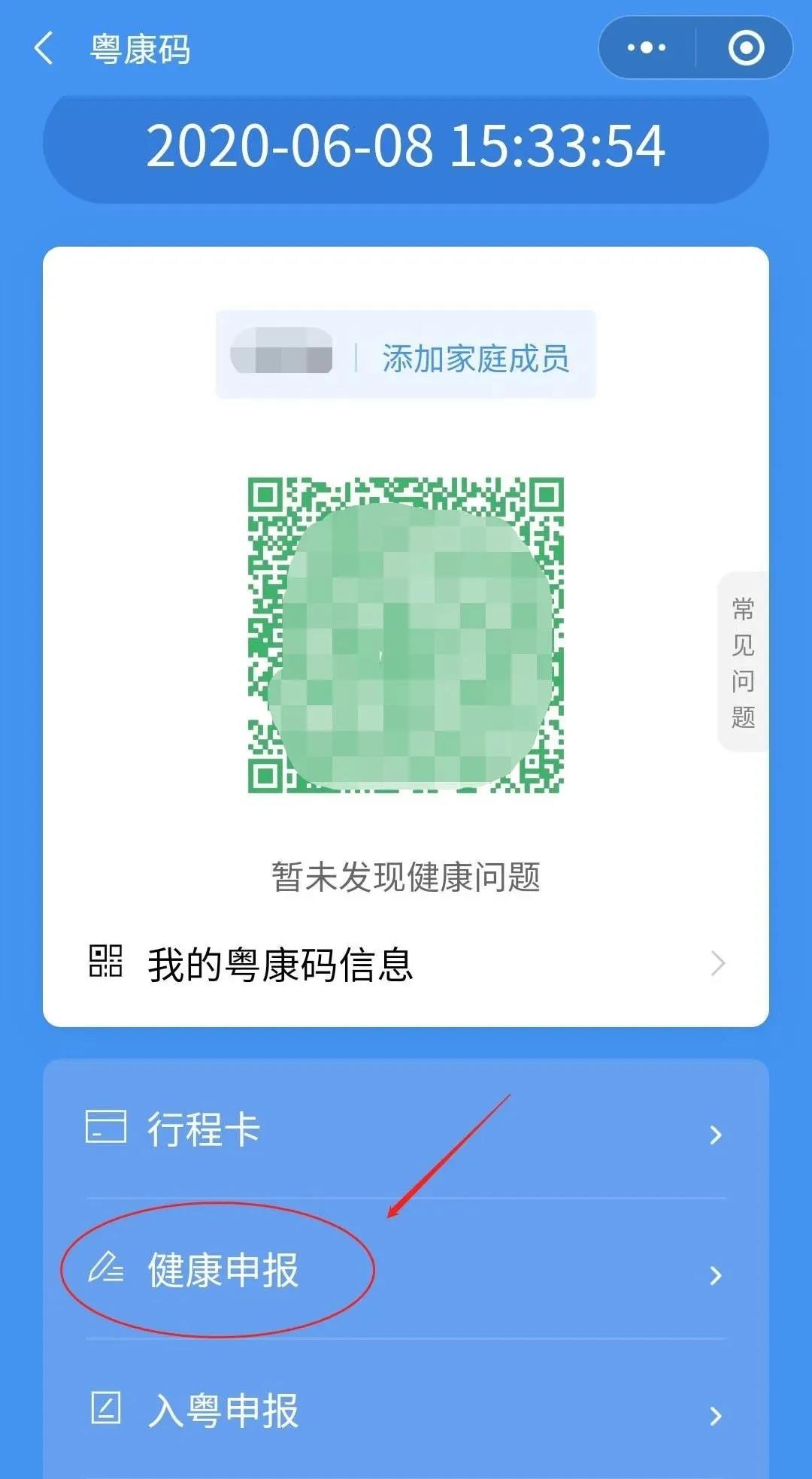Go back using the top-left arrow
The width and height of the screenshot is (812, 1479).
coord(44,48)
